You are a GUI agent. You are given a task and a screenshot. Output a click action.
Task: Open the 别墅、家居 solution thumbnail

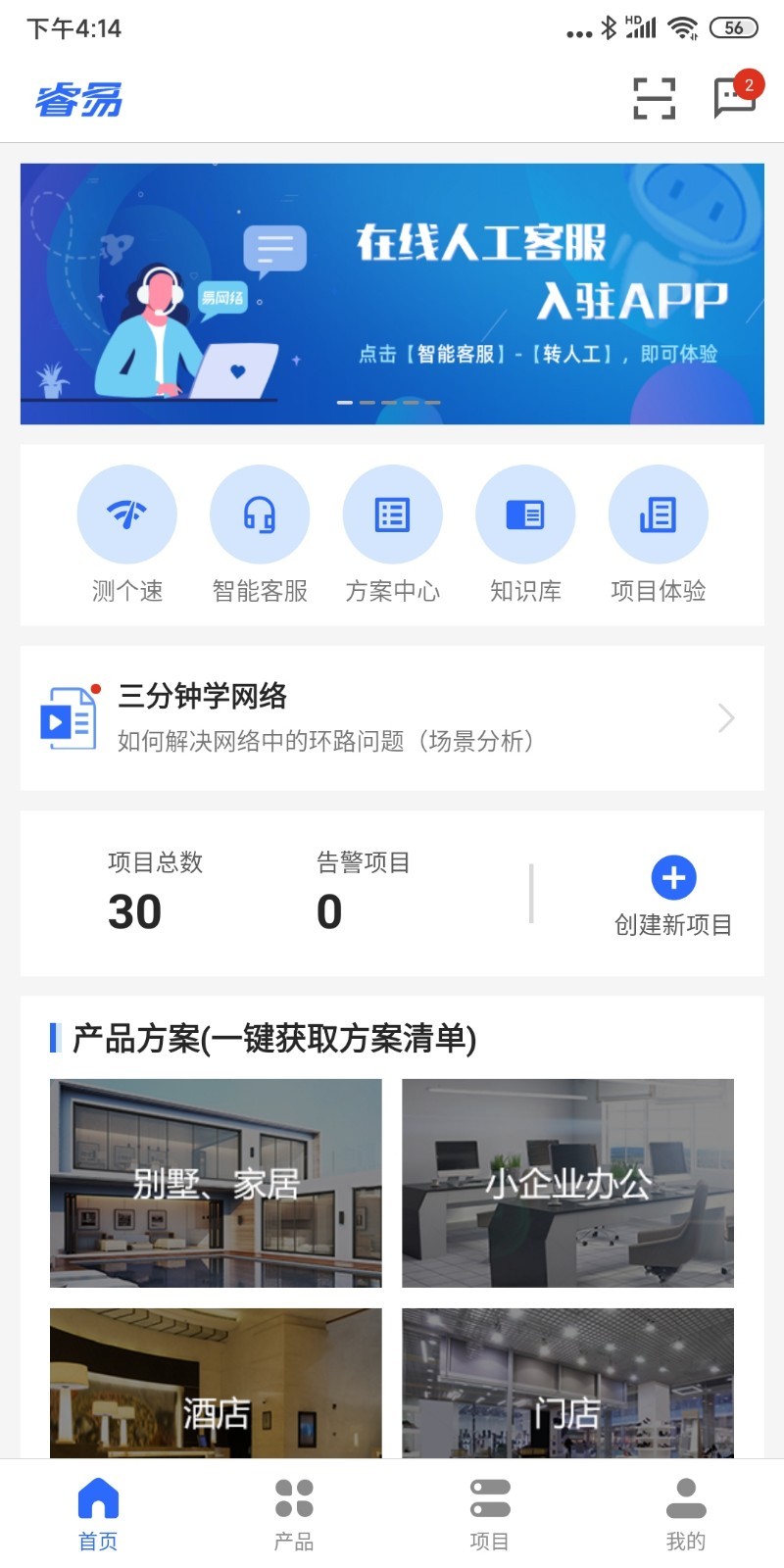[216, 1183]
